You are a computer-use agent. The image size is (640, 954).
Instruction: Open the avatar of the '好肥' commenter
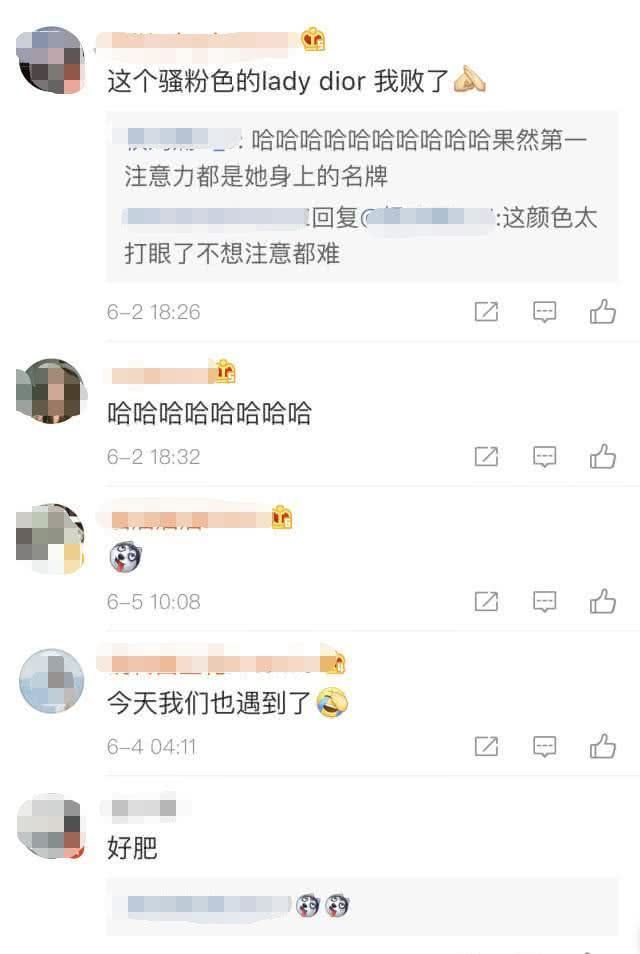click(51, 826)
